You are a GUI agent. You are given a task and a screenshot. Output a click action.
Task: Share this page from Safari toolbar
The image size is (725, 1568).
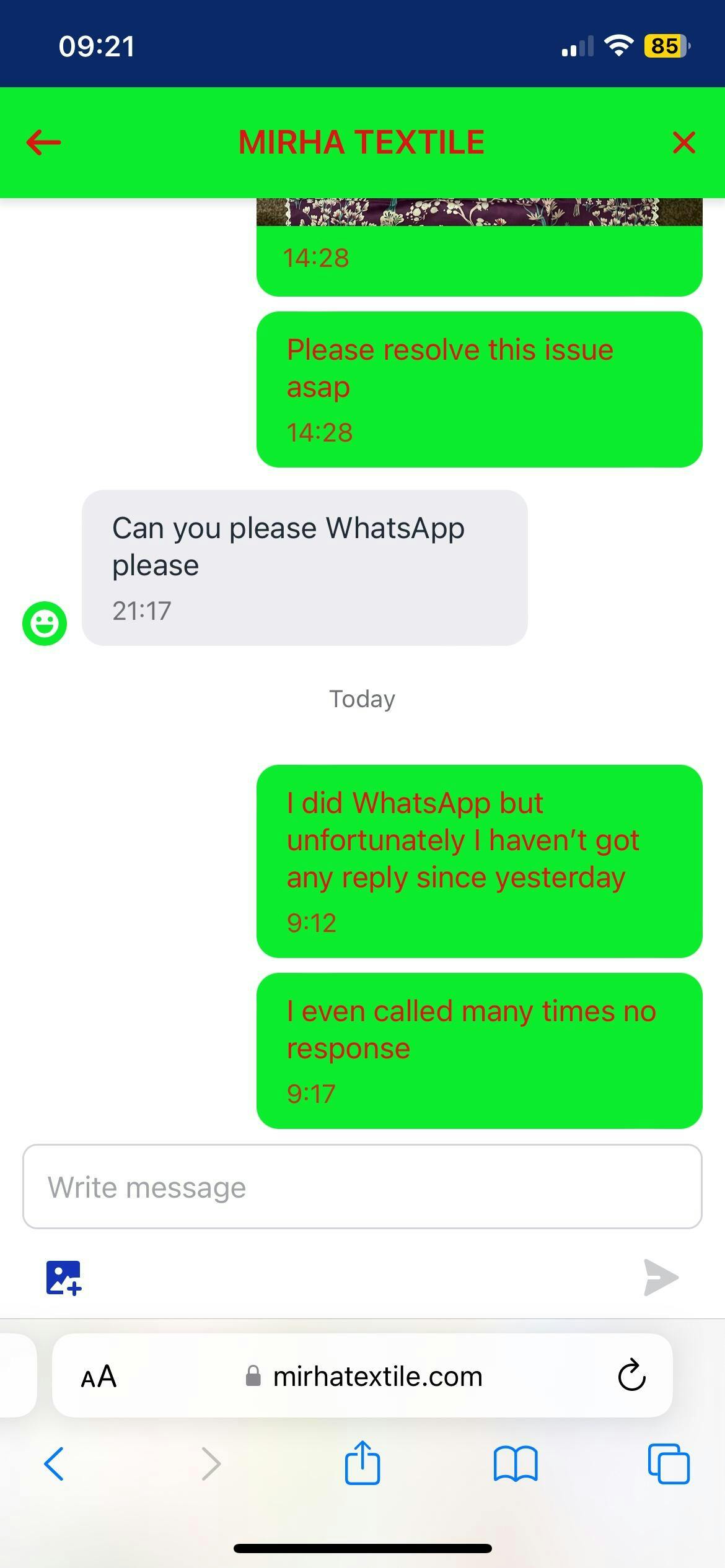coord(362,1463)
